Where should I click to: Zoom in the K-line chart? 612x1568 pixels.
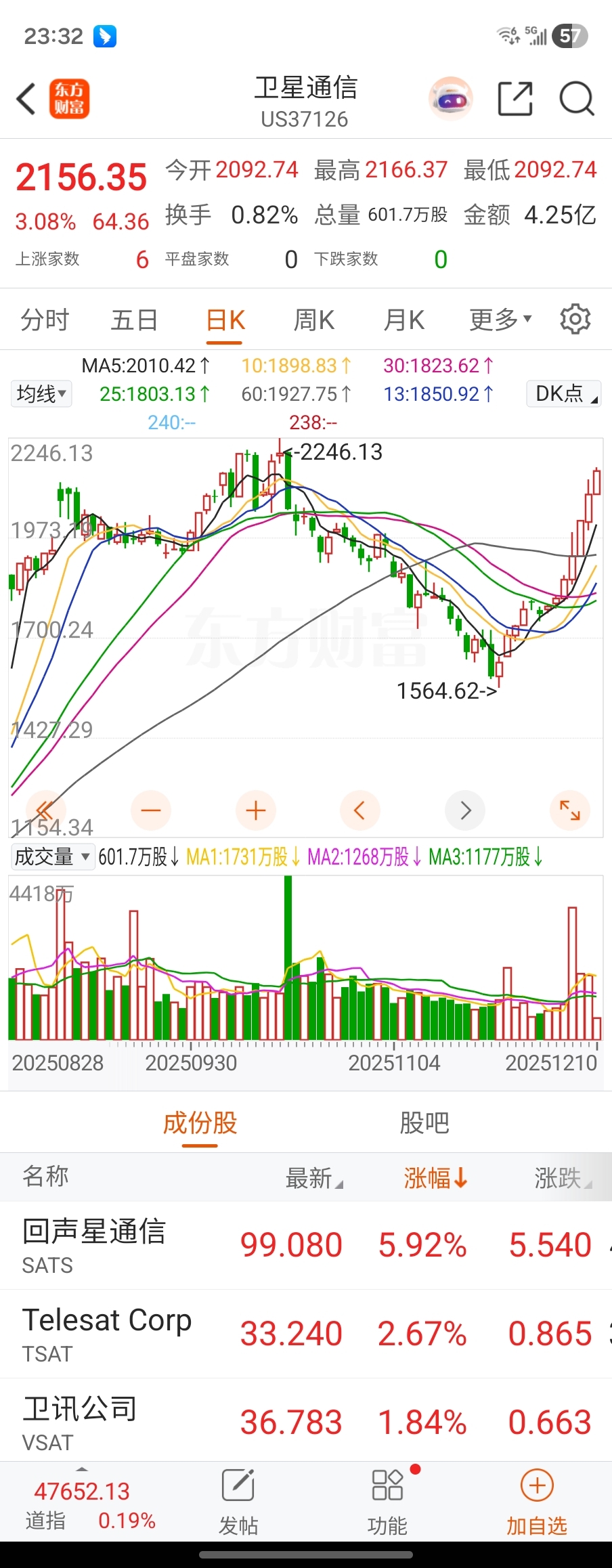[x=256, y=810]
